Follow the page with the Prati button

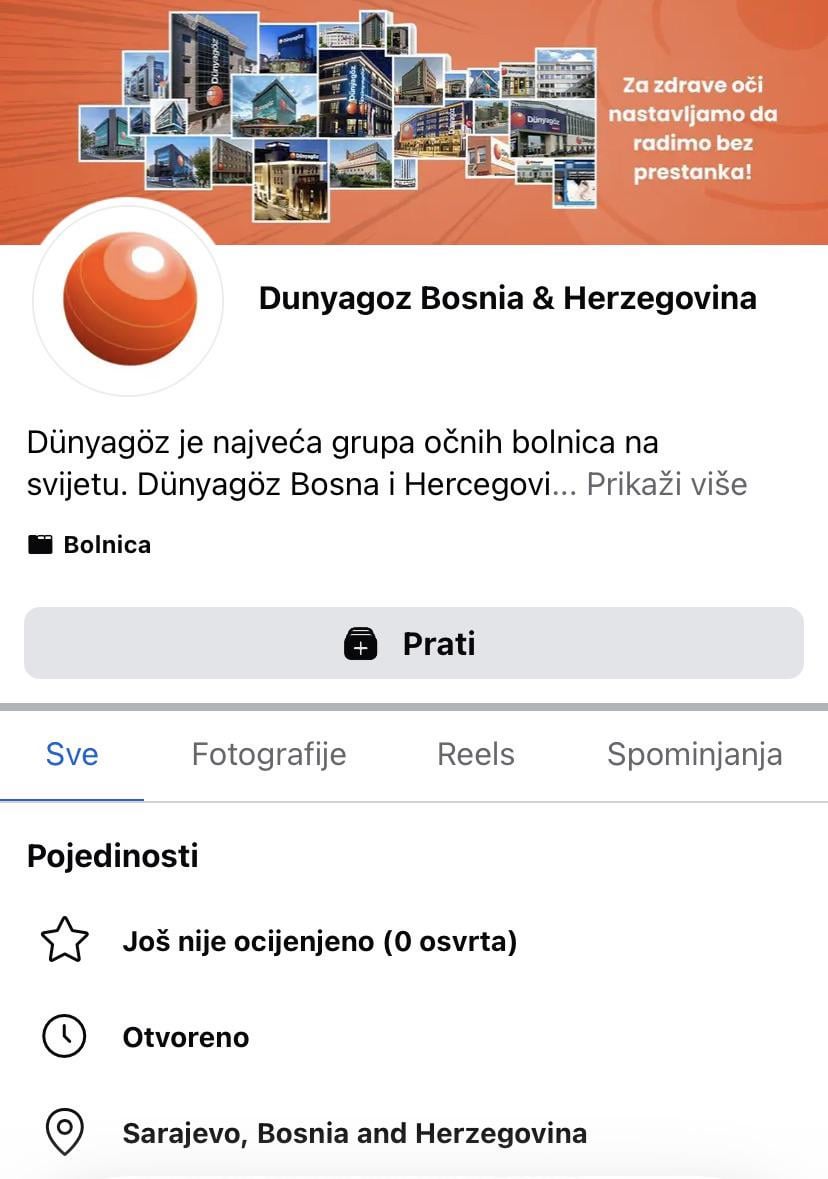point(413,643)
